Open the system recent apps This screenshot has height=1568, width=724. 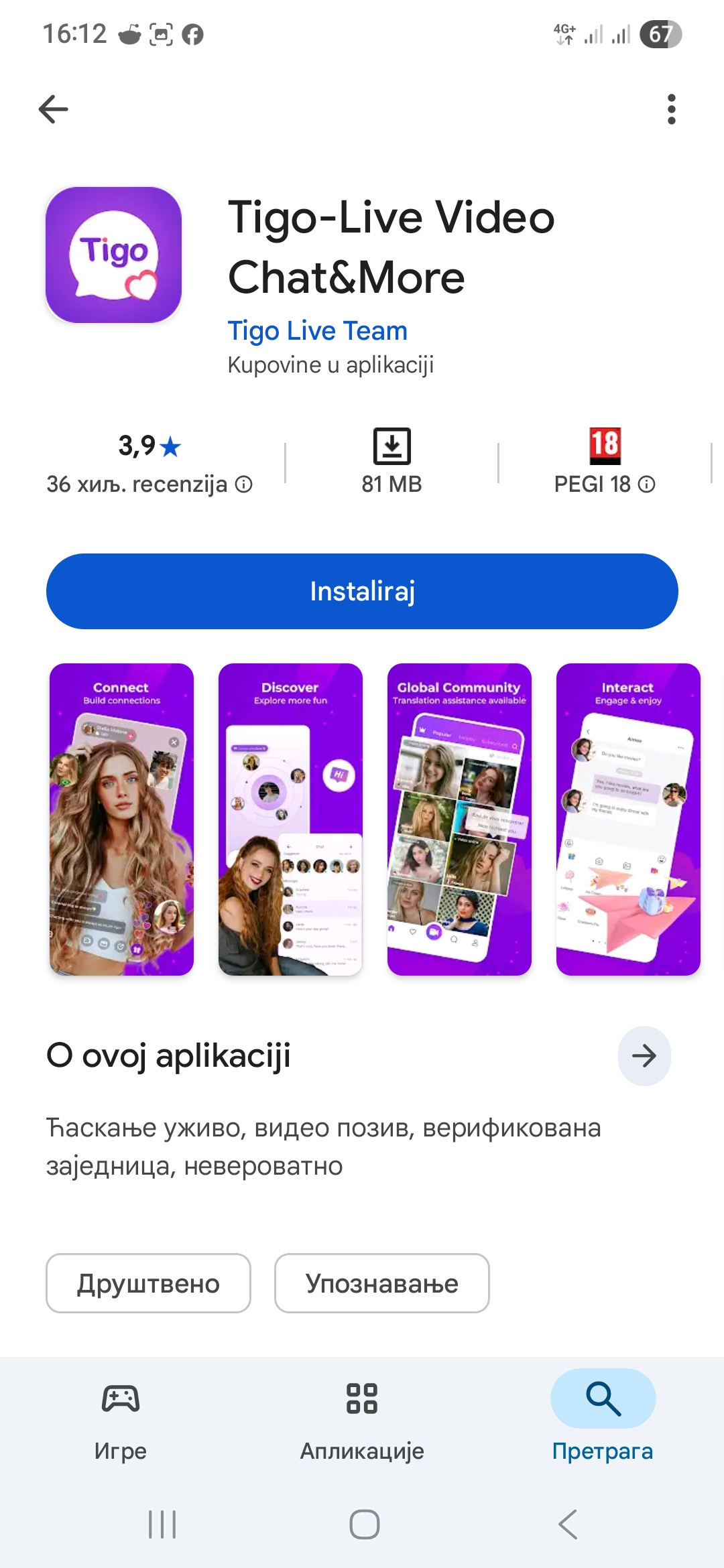click(162, 1524)
